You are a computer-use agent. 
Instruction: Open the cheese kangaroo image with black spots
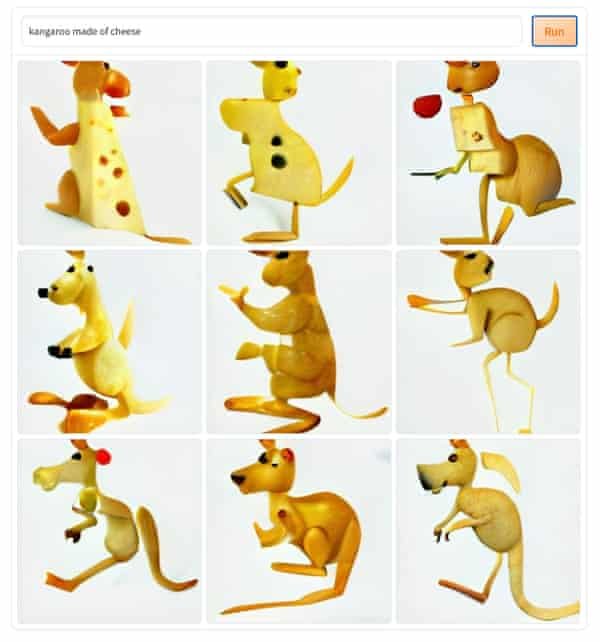(x=298, y=152)
